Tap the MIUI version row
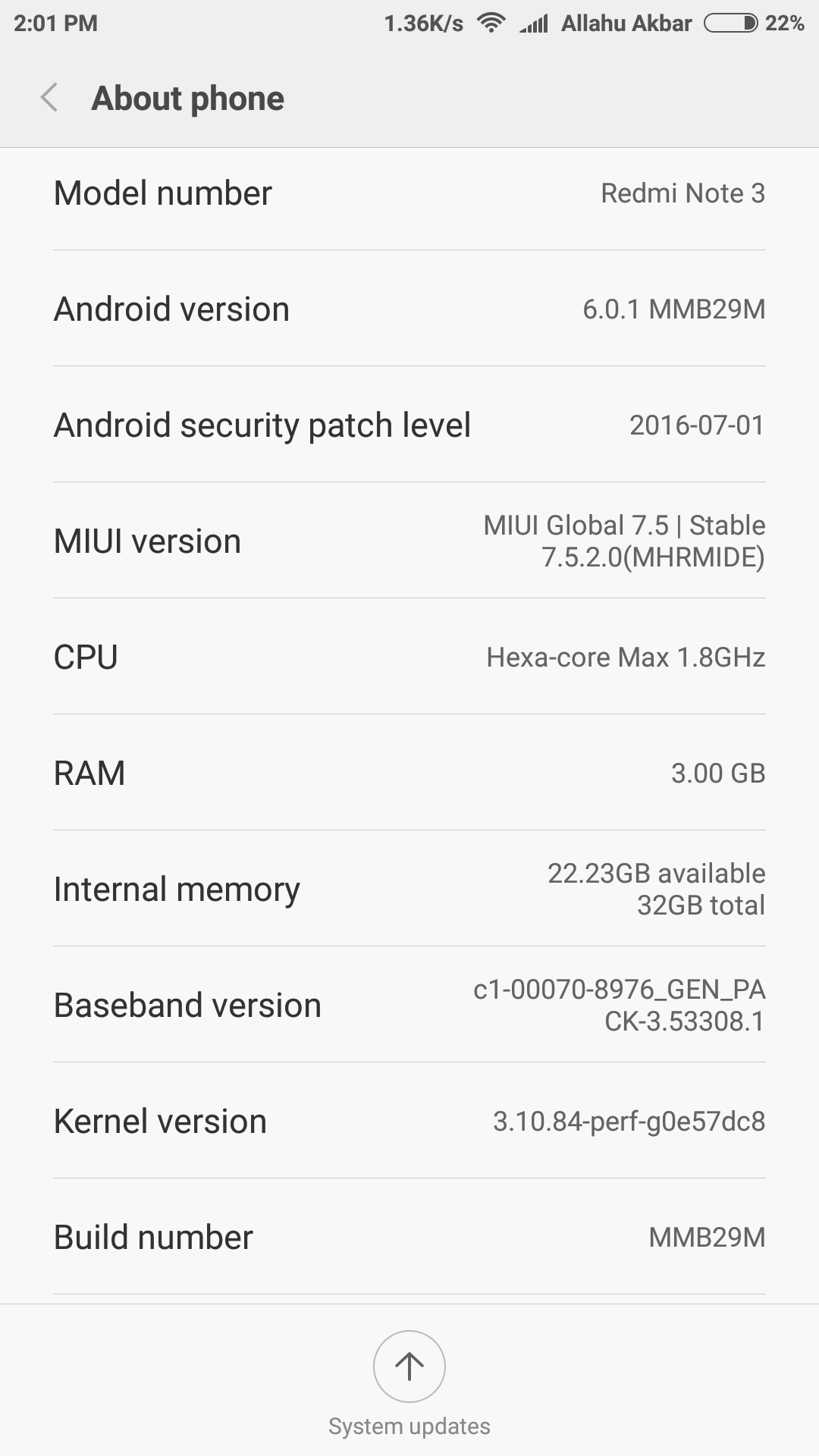This screenshot has width=819, height=1456. (409, 541)
